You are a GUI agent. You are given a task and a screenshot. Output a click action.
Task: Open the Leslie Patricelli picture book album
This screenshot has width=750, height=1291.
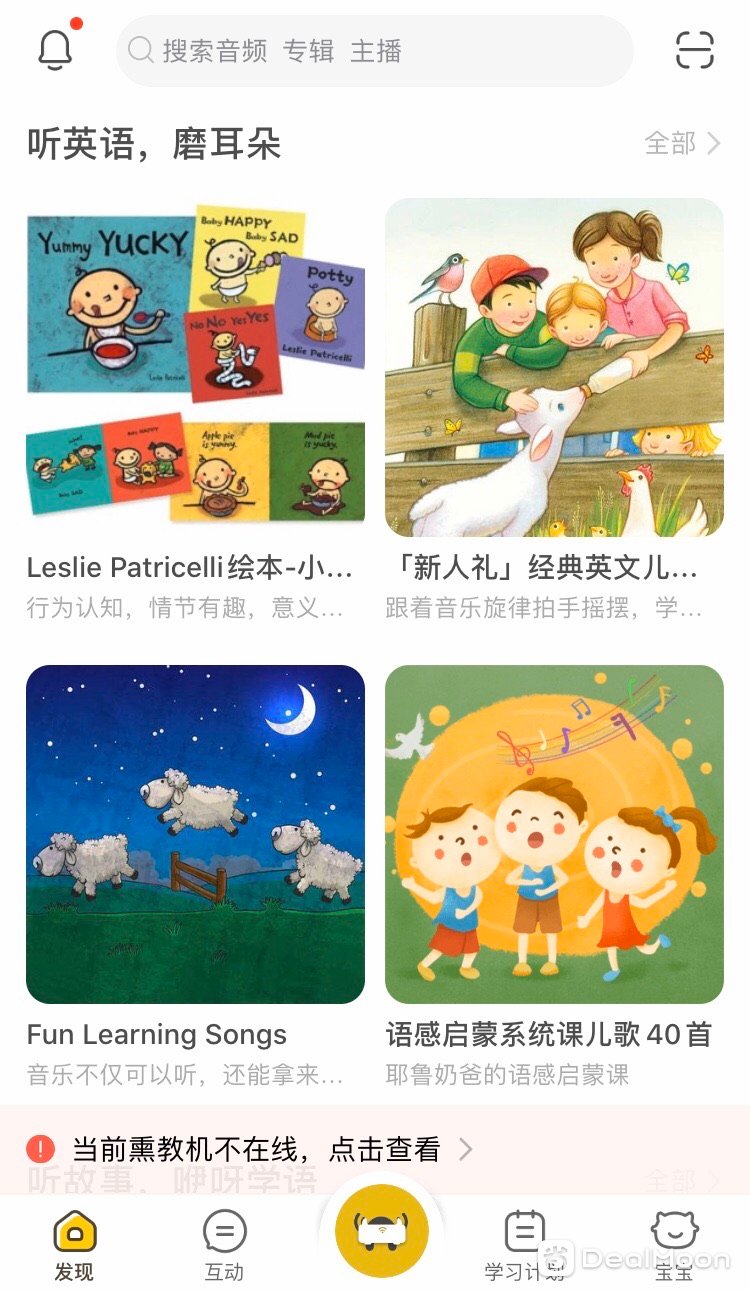coord(195,367)
